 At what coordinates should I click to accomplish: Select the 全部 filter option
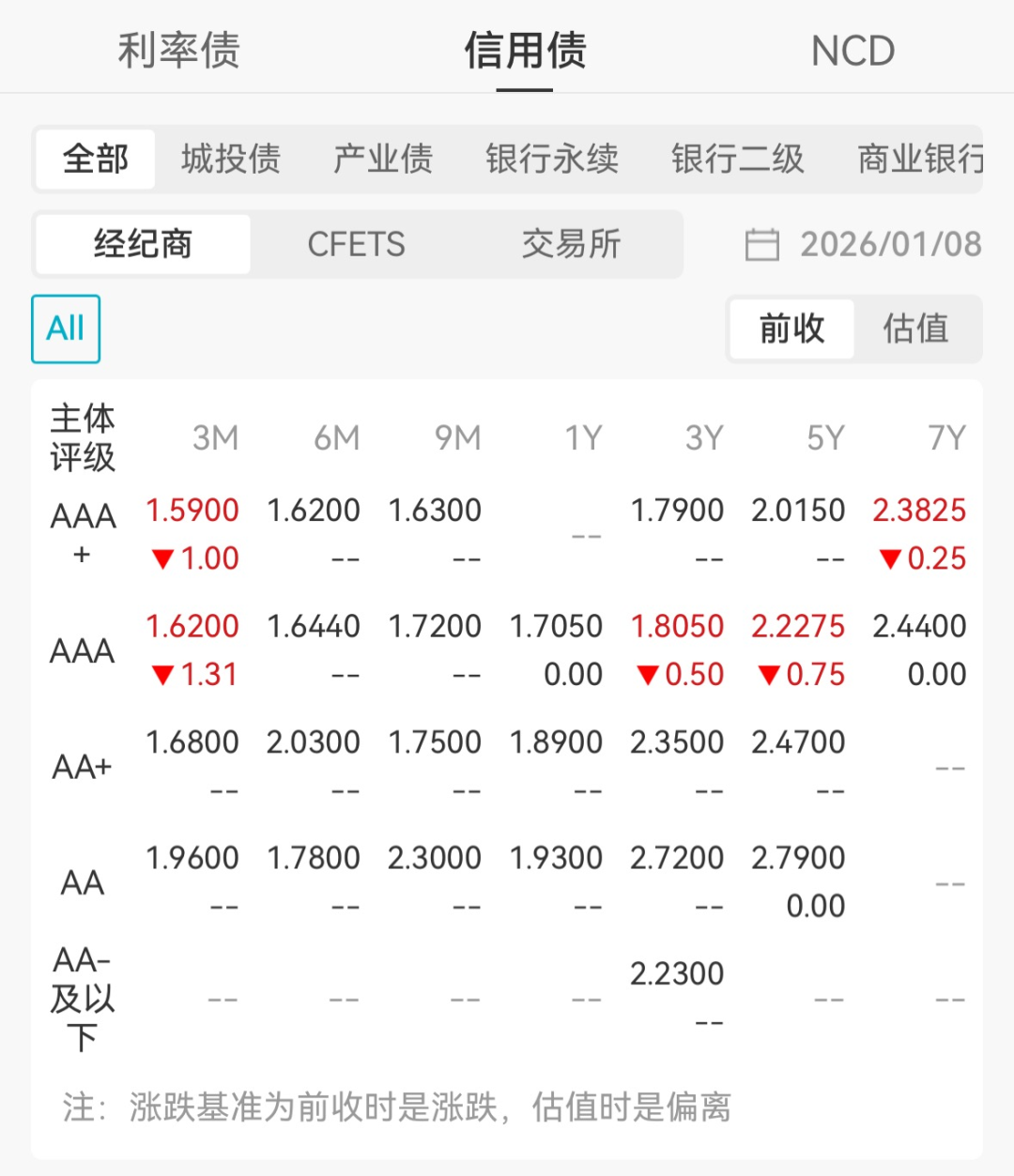(94, 160)
